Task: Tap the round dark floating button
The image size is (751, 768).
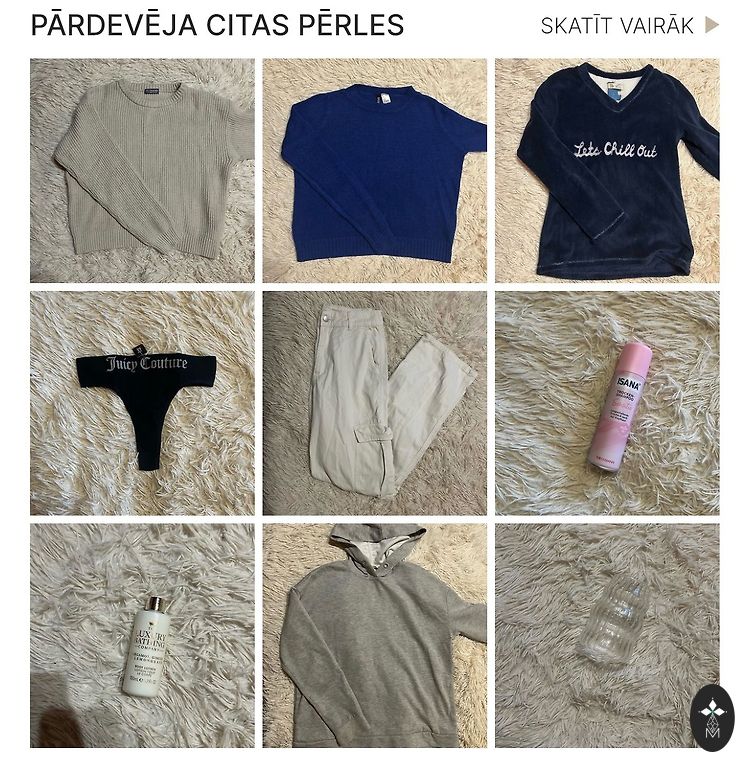Action: [712, 717]
